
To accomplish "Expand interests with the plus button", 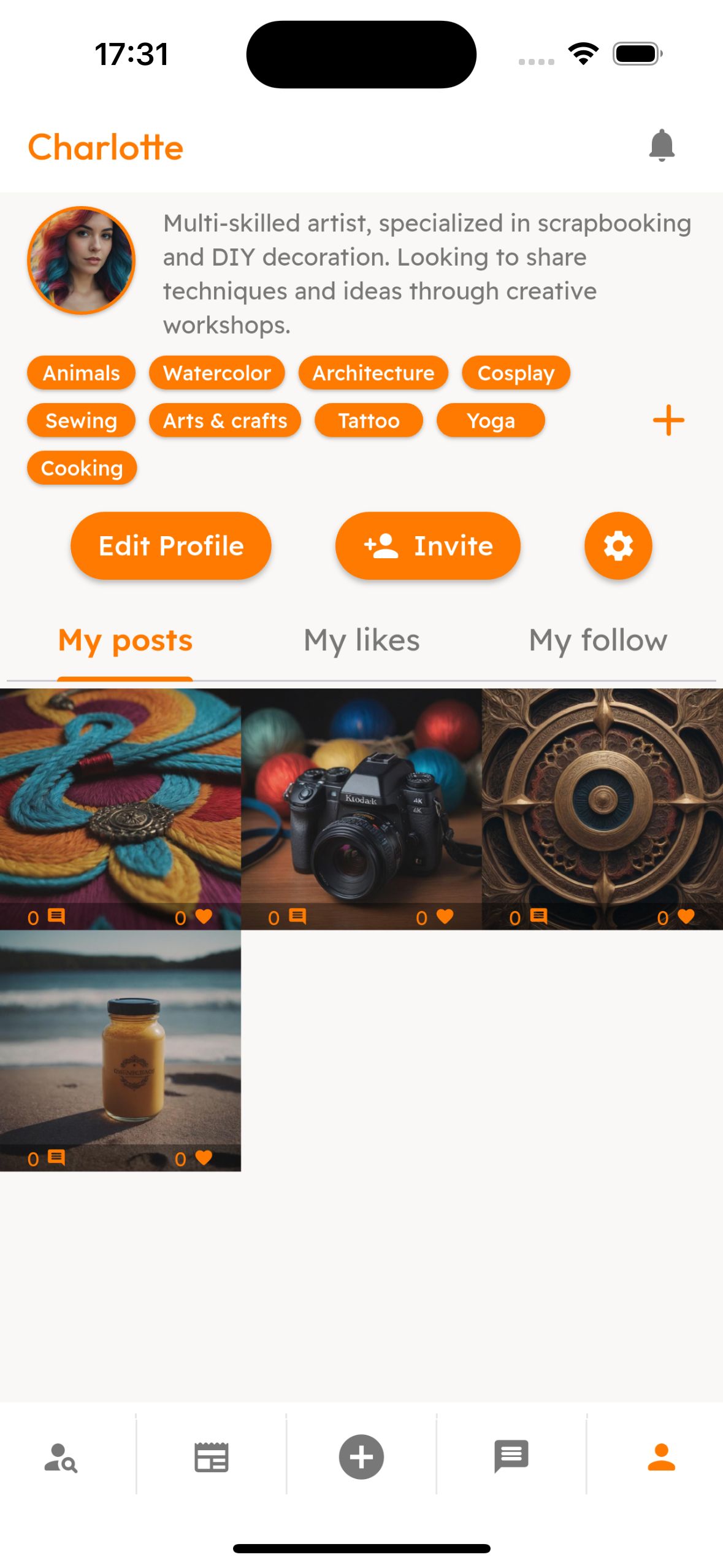I will click(x=668, y=420).
